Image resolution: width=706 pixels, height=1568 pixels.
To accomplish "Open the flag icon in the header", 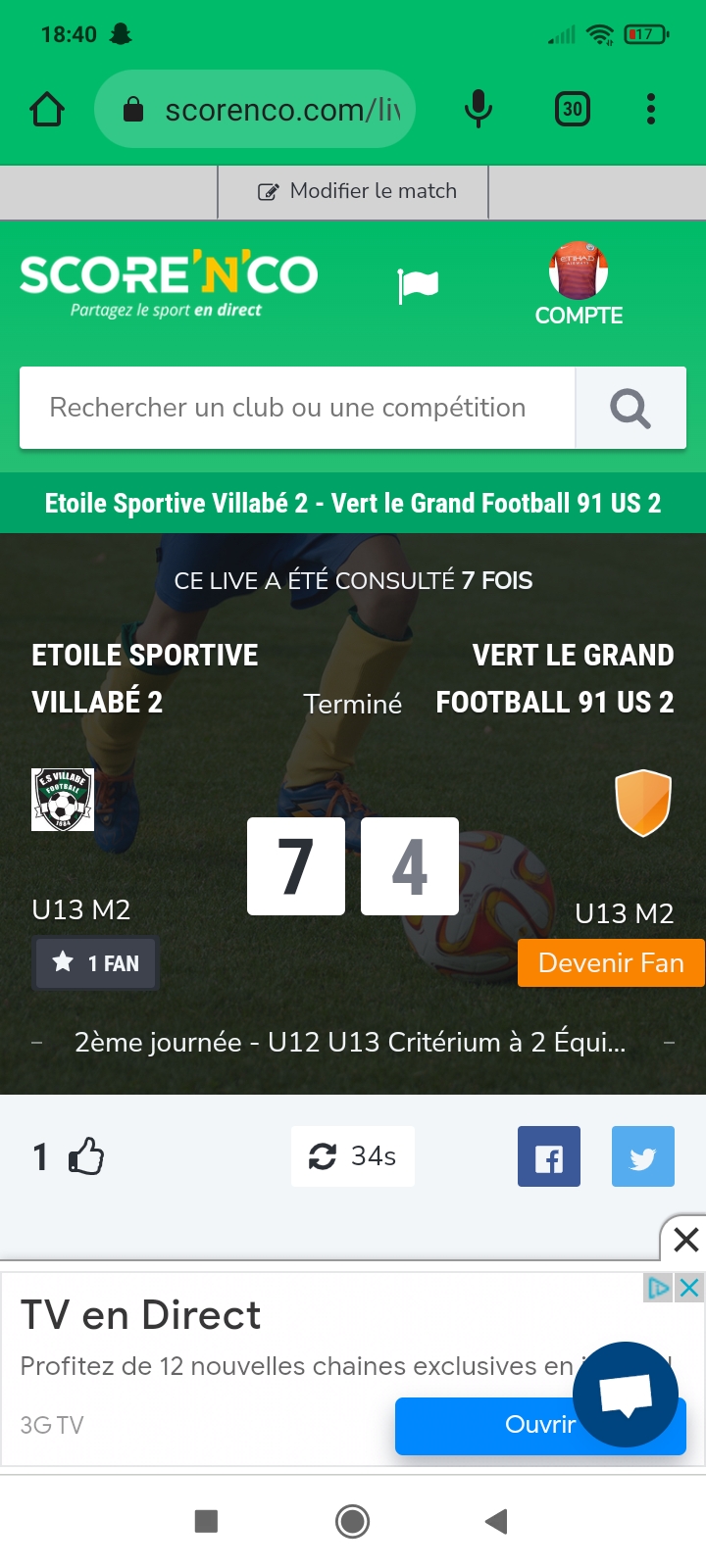I will point(418,285).
